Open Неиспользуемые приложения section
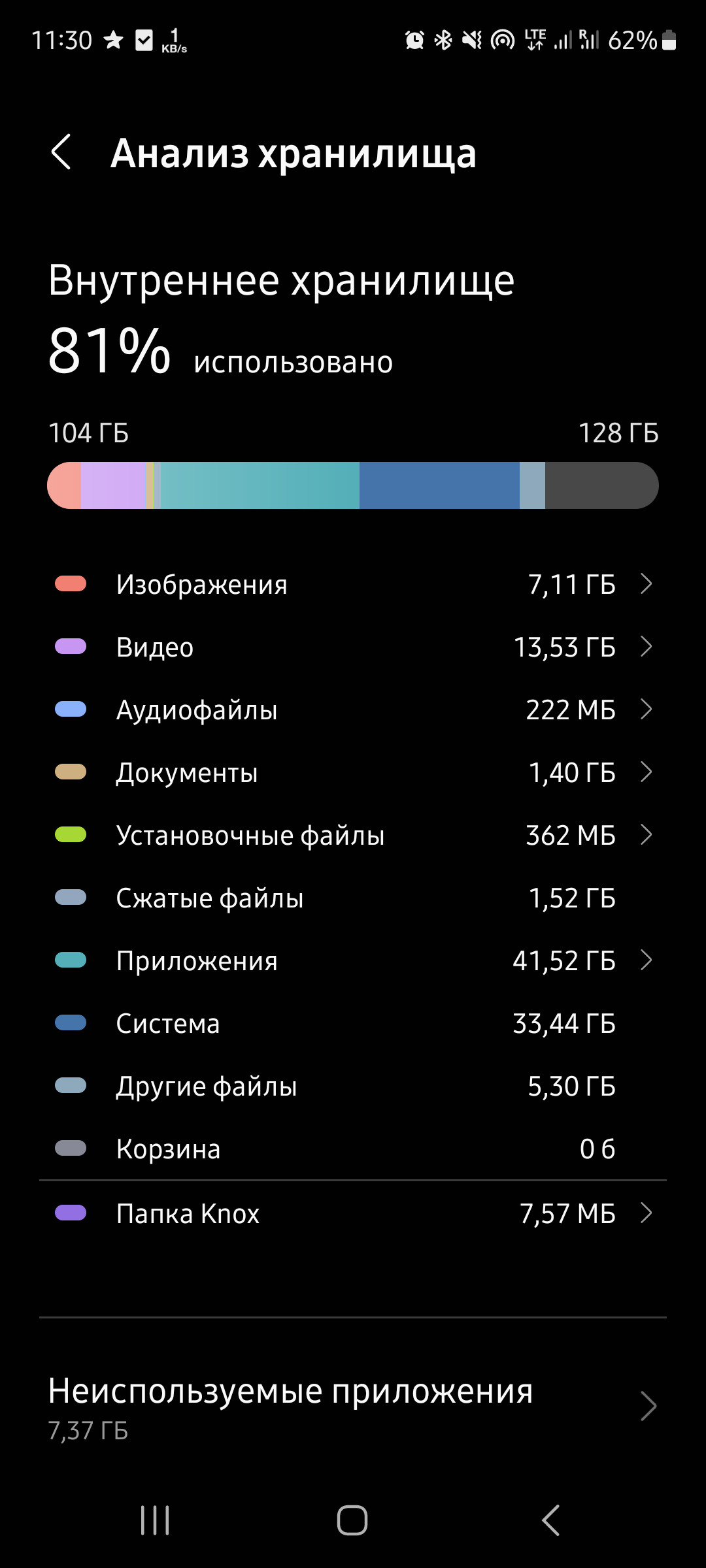The image size is (706, 1568). click(x=353, y=1405)
